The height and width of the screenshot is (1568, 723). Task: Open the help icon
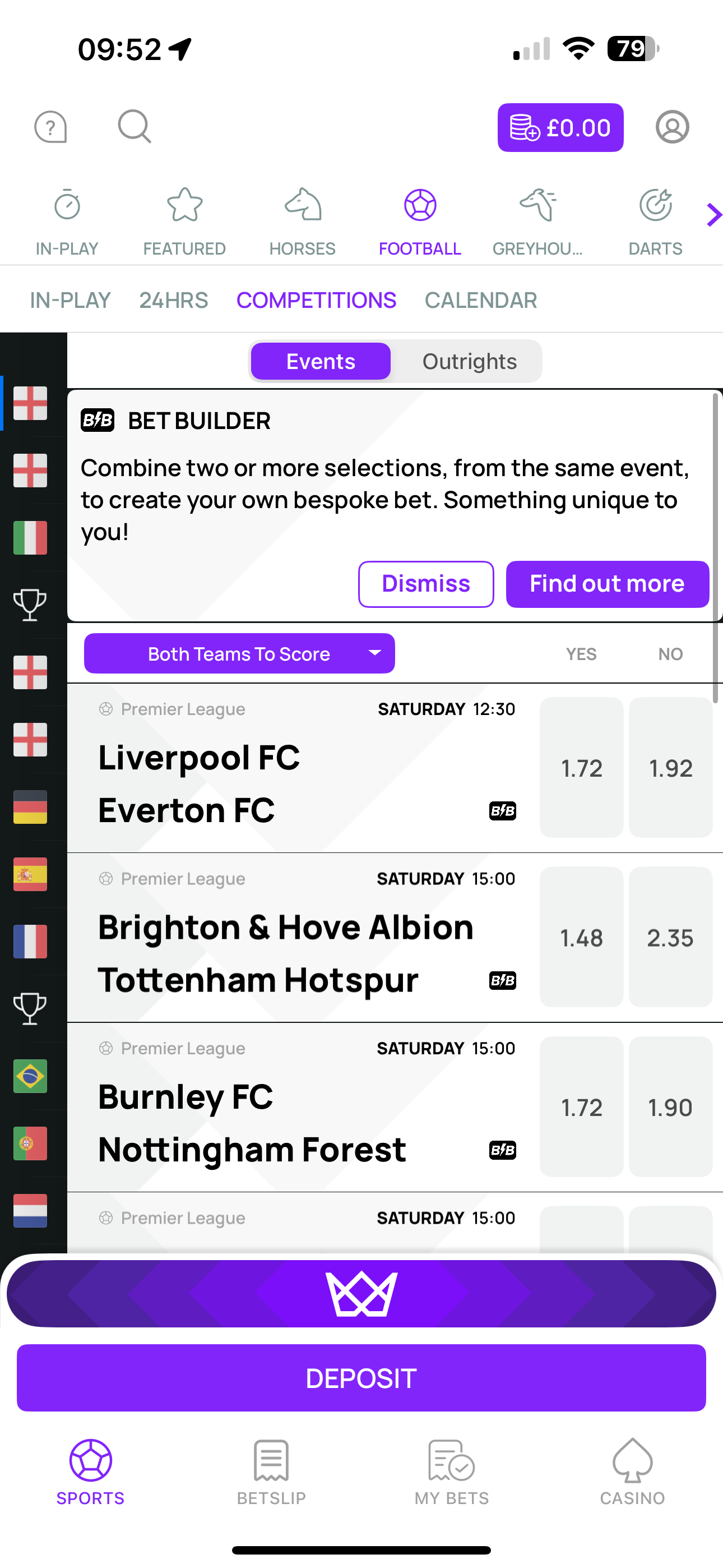click(x=50, y=127)
